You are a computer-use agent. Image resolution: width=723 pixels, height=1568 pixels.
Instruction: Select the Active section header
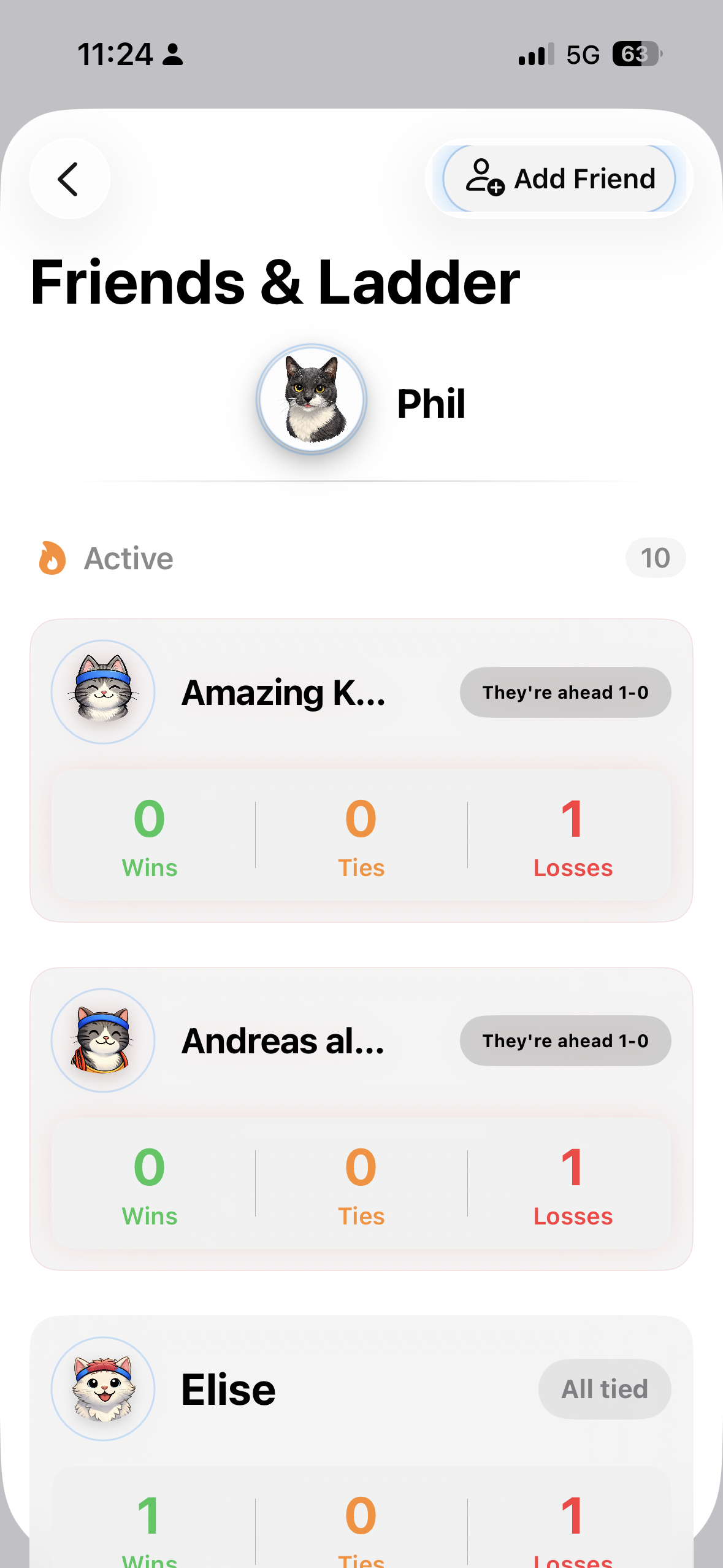pos(128,558)
